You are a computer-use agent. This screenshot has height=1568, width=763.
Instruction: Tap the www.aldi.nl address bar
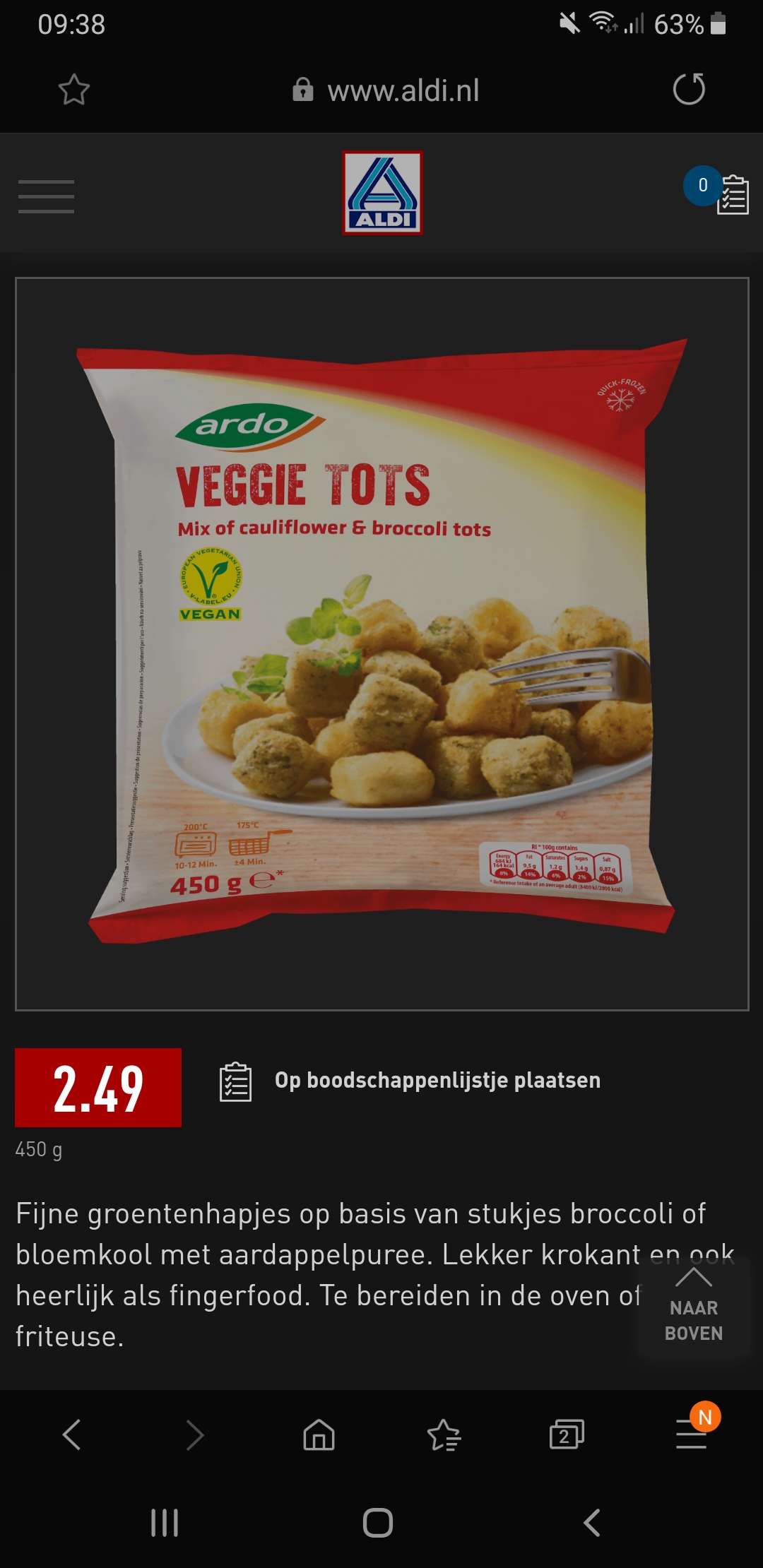pyautogui.click(x=386, y=90)
